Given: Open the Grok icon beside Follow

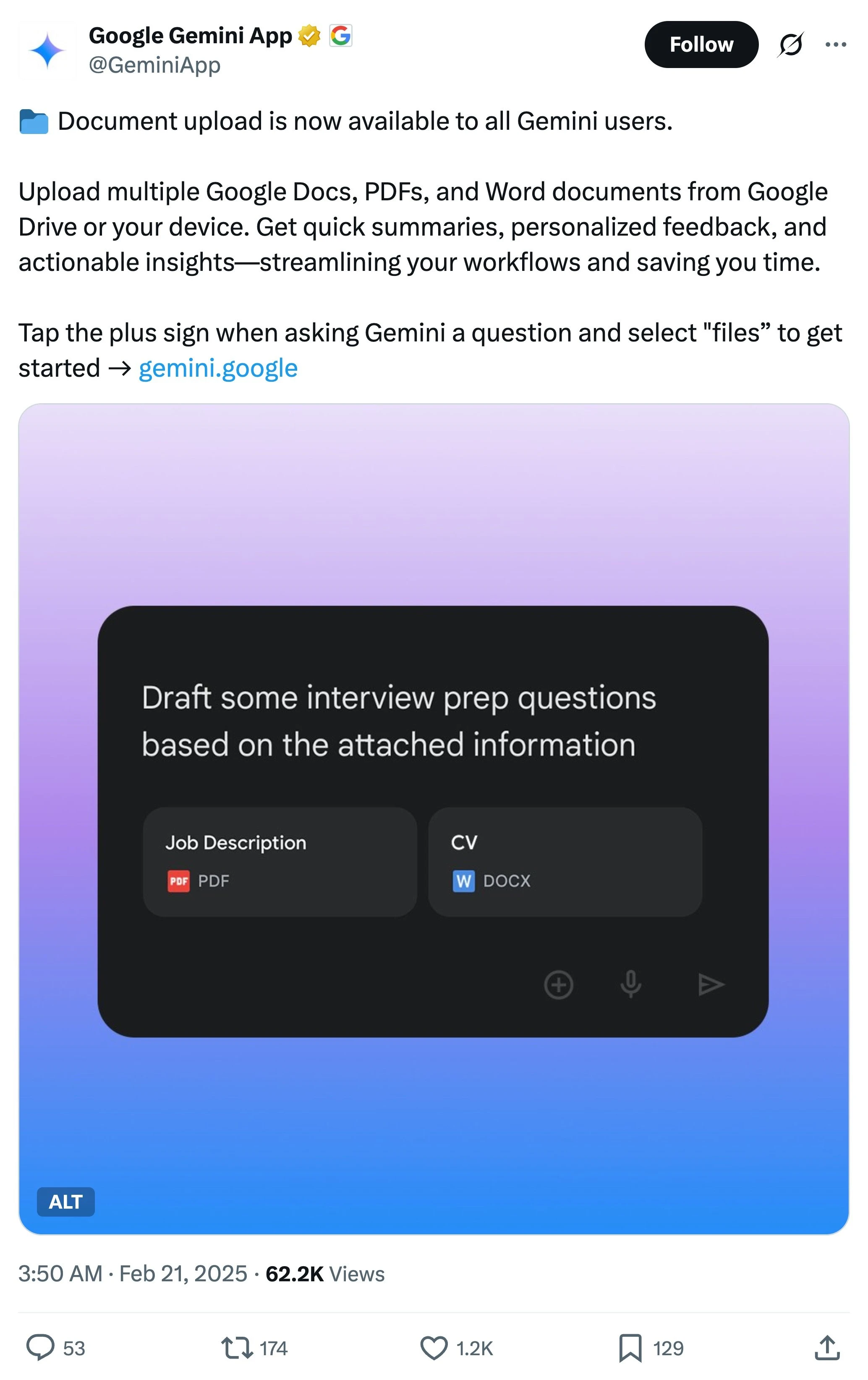Looking at the screenshot, I should pos(790,45).
